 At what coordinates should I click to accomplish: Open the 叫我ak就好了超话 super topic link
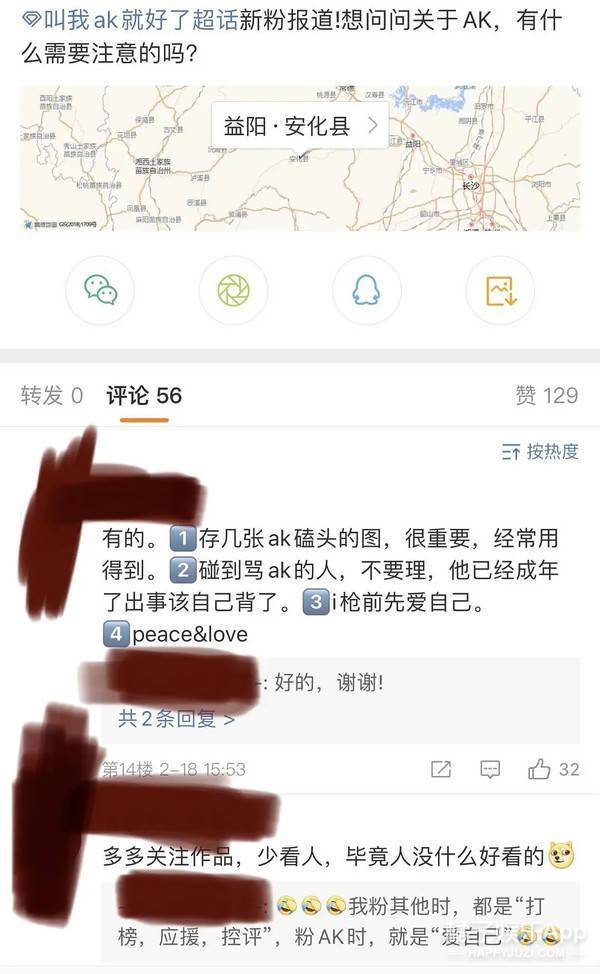tap(130, 22)
